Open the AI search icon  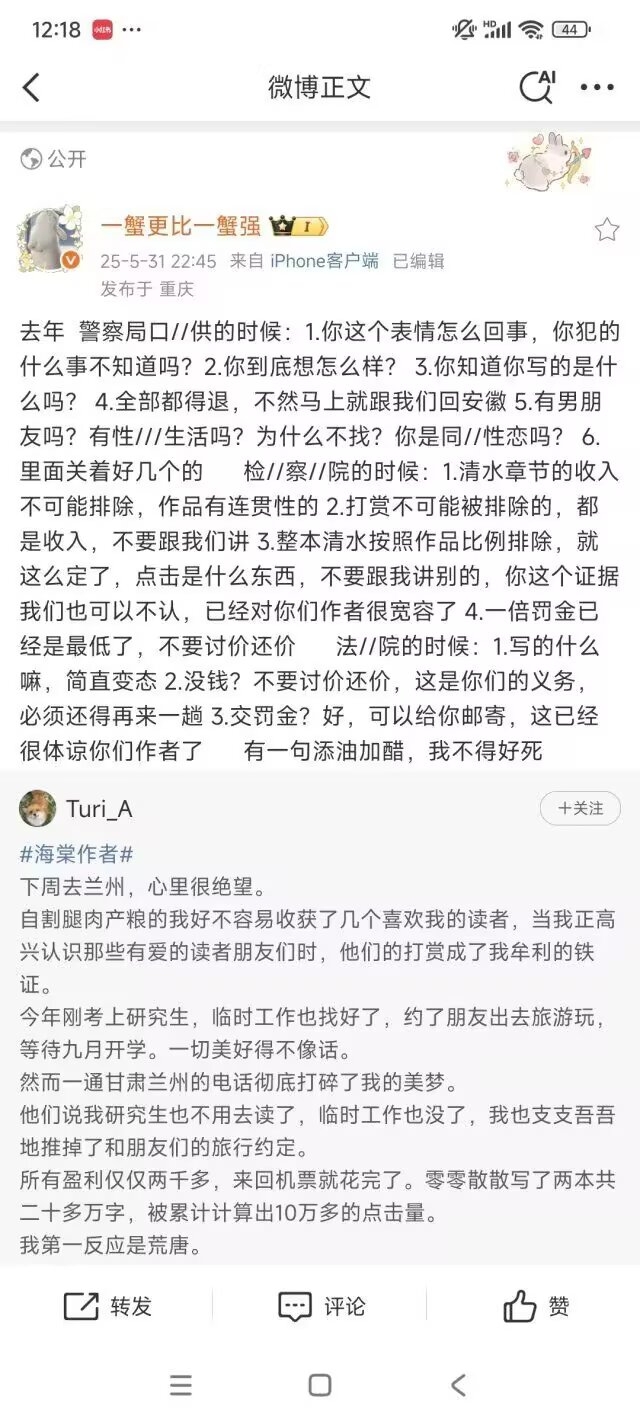point(537,87)
